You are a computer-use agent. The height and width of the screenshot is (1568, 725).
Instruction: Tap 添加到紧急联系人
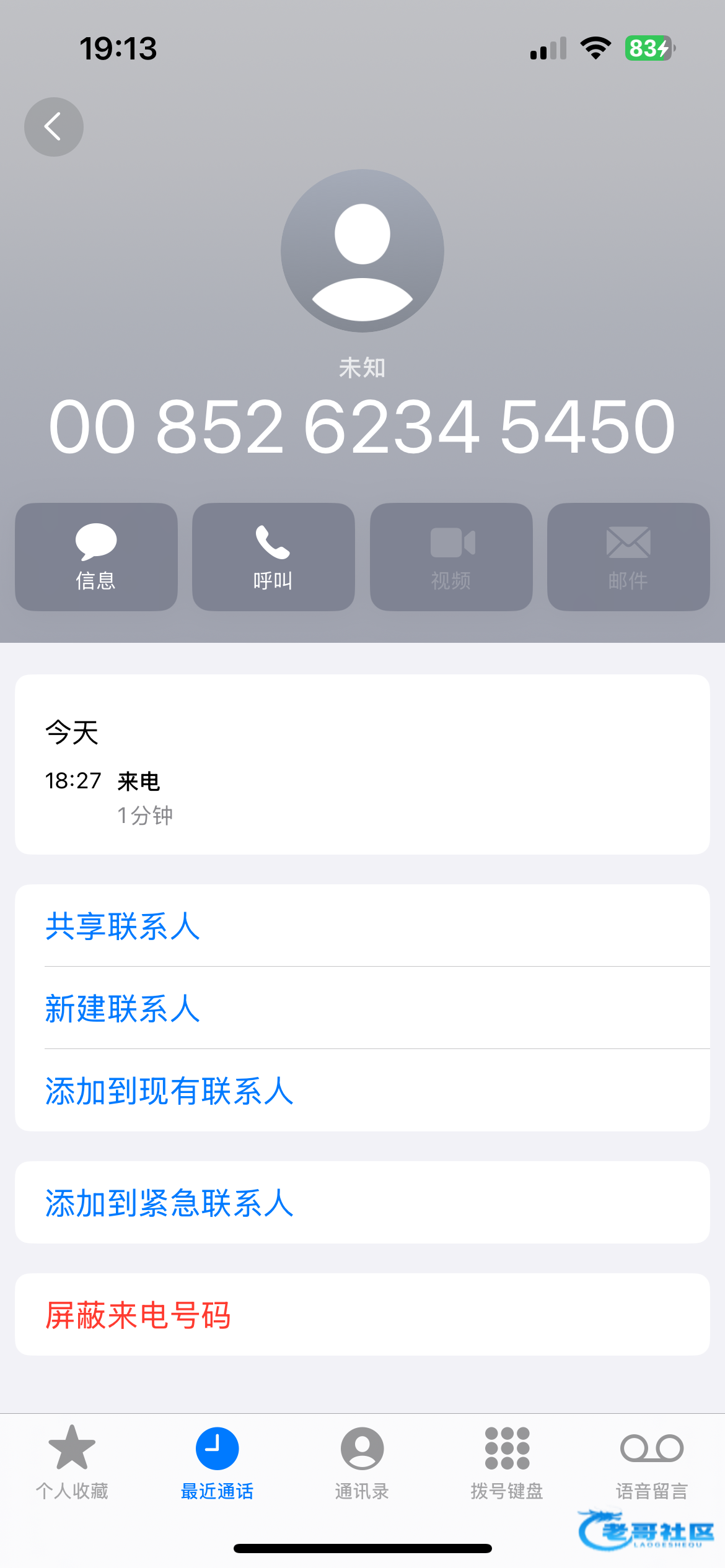tap(169, 1203)
